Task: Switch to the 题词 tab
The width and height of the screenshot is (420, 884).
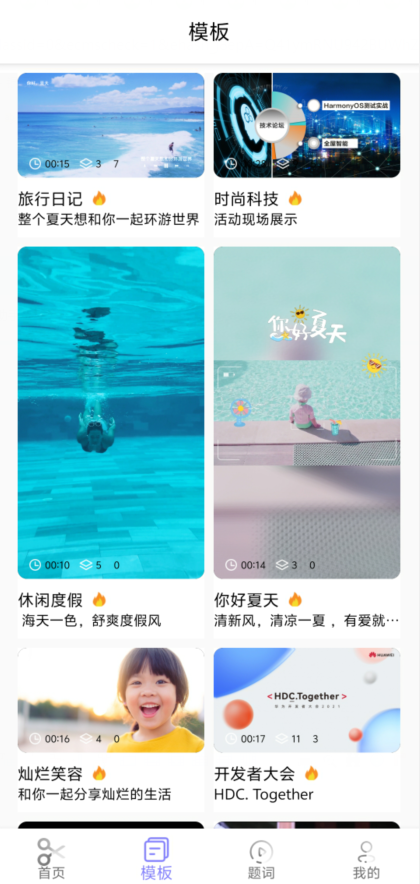Action: pos(261,859)
